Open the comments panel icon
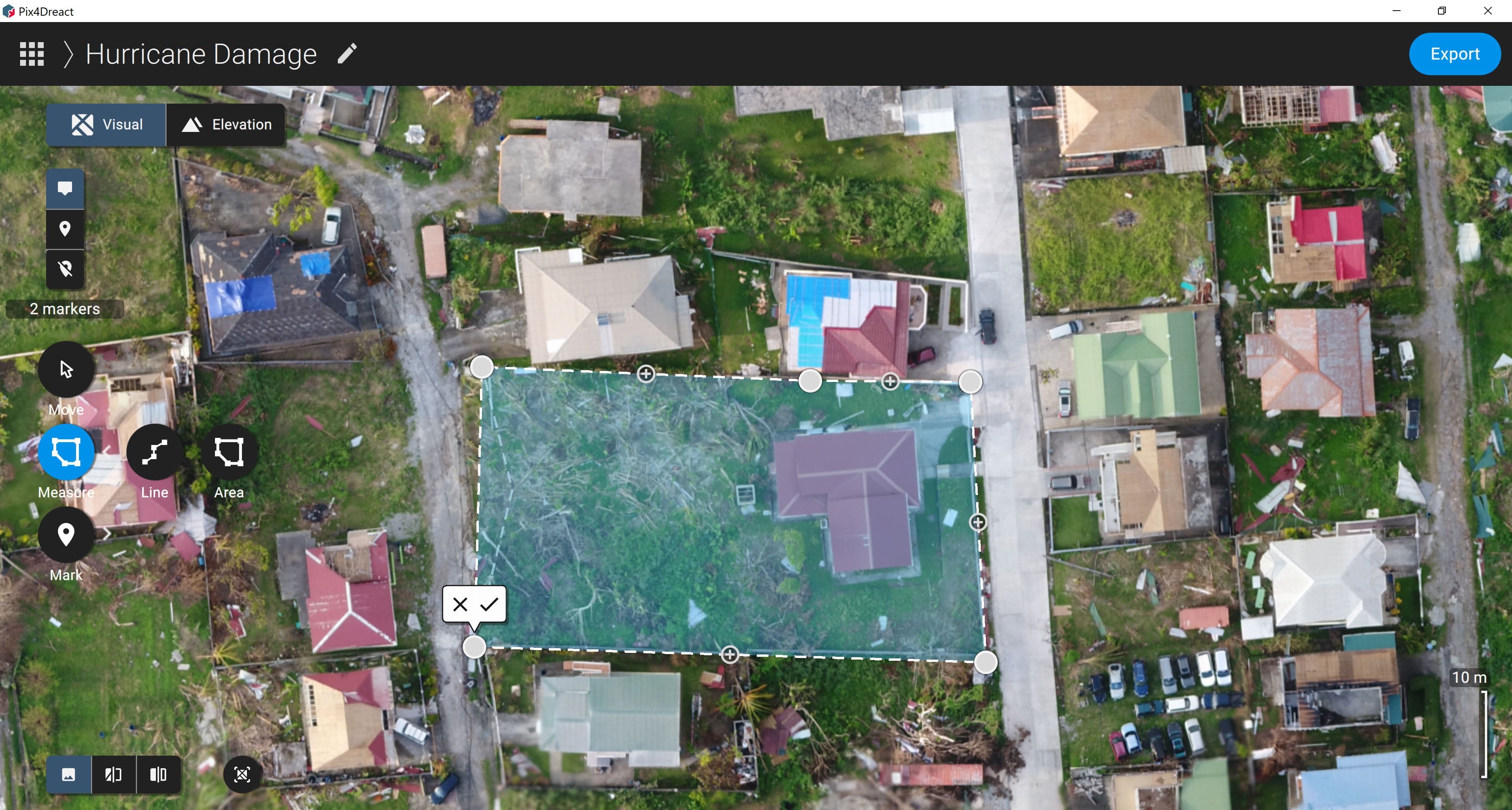Screen dimensions: 1512x810 point(65,188)
